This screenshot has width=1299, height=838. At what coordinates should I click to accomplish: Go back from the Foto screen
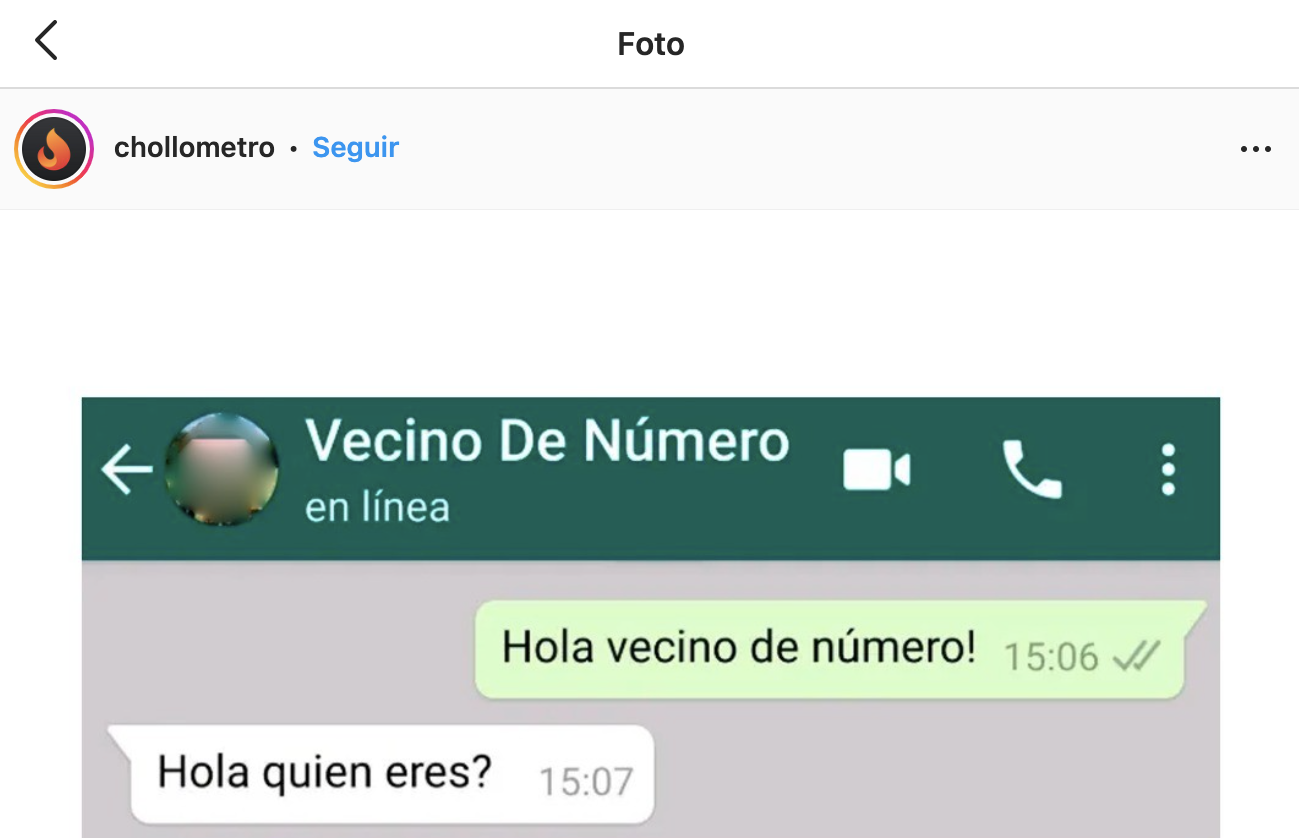(x=46, y=42)
